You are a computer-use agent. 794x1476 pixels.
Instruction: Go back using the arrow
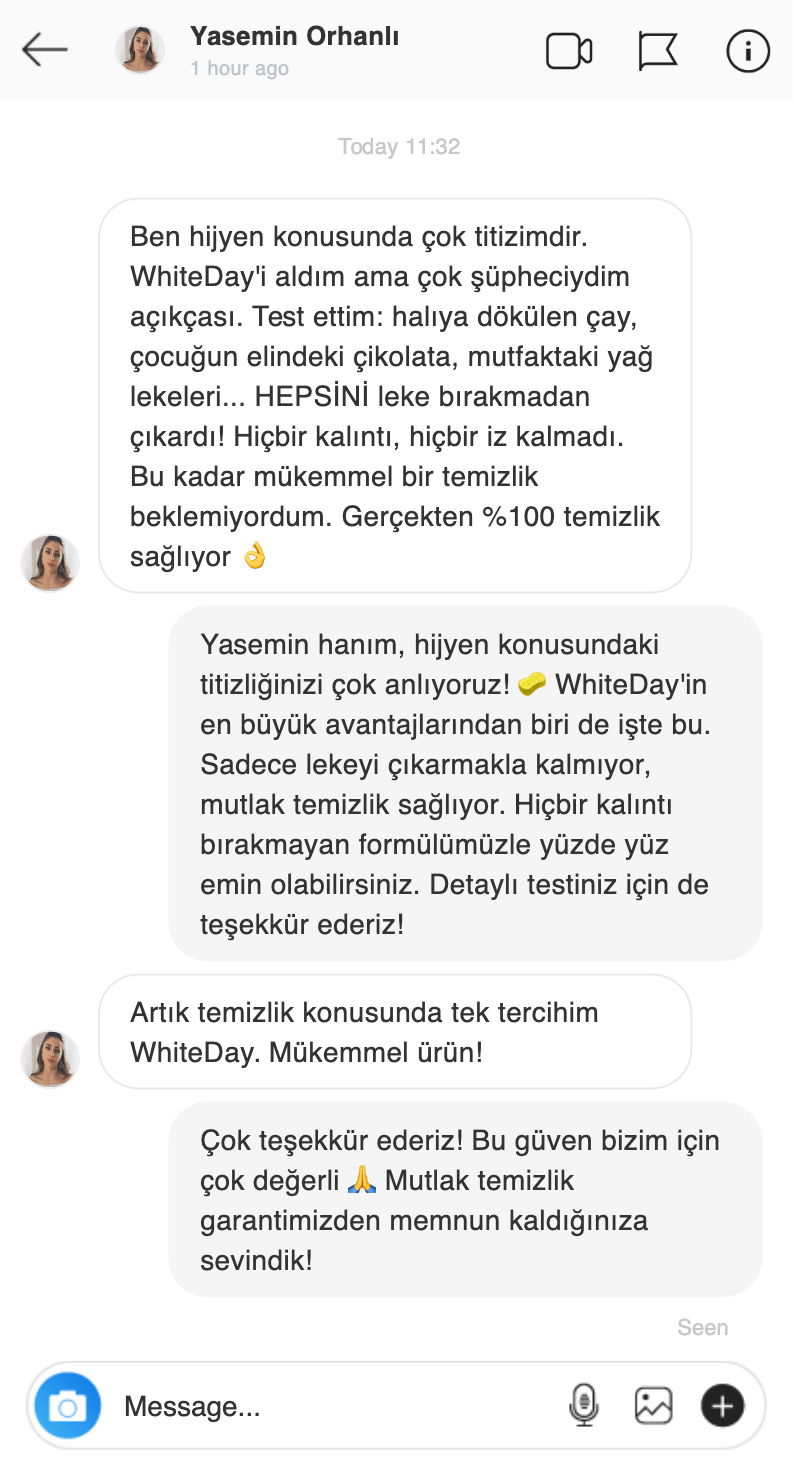(44, 49)
